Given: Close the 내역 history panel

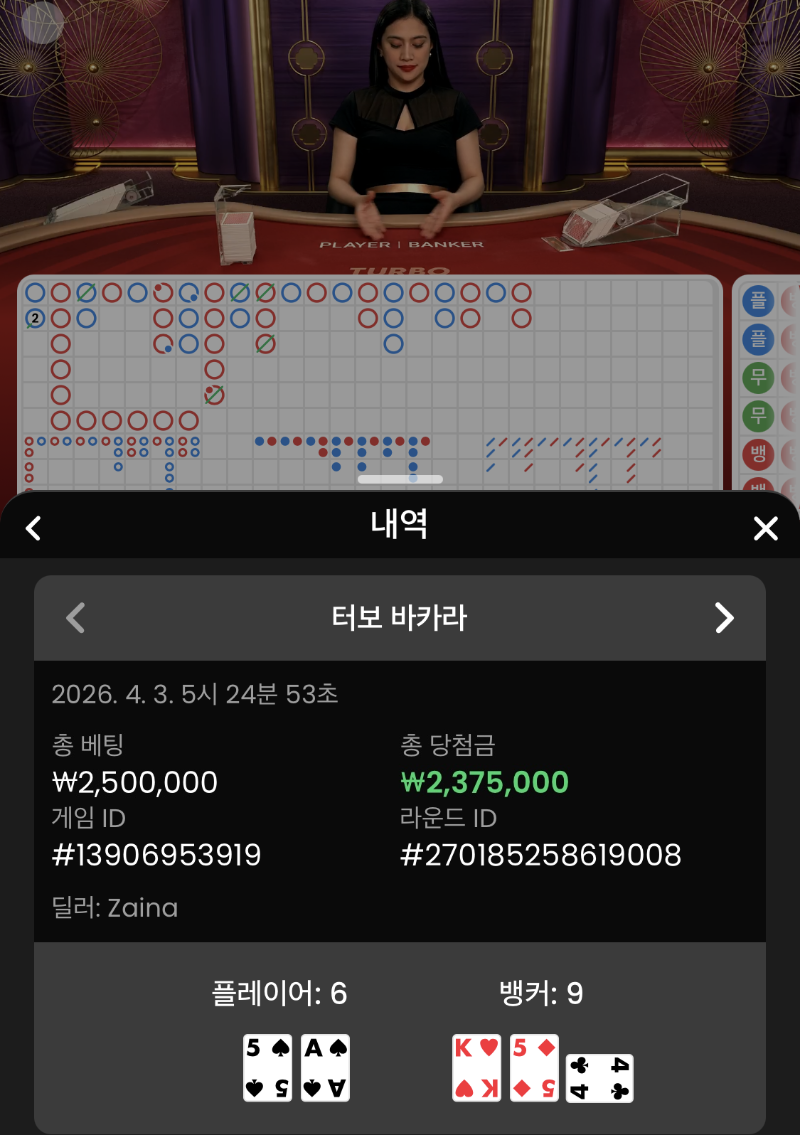Looking at the screenshot, I should (765, 528).
